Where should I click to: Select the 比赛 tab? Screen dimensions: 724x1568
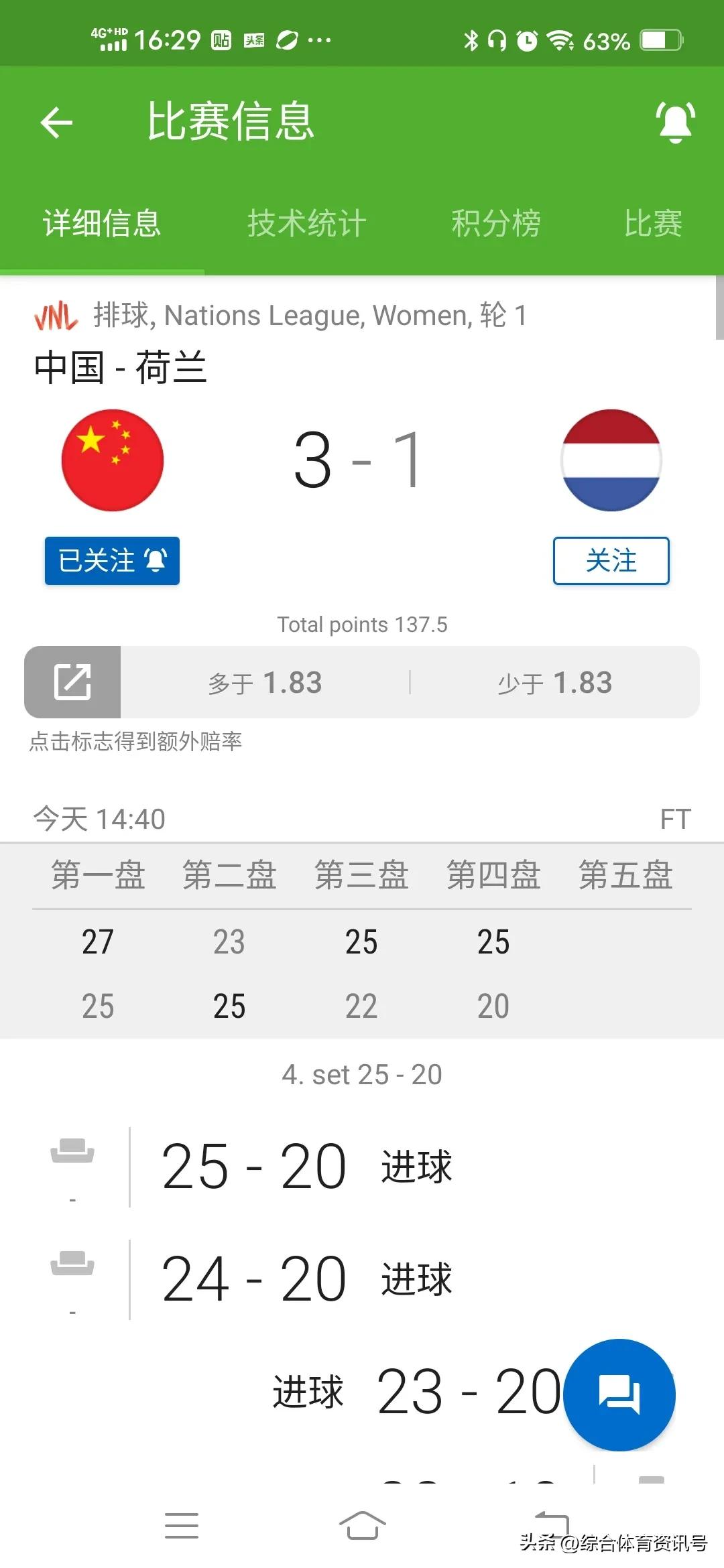coord(653,223)
